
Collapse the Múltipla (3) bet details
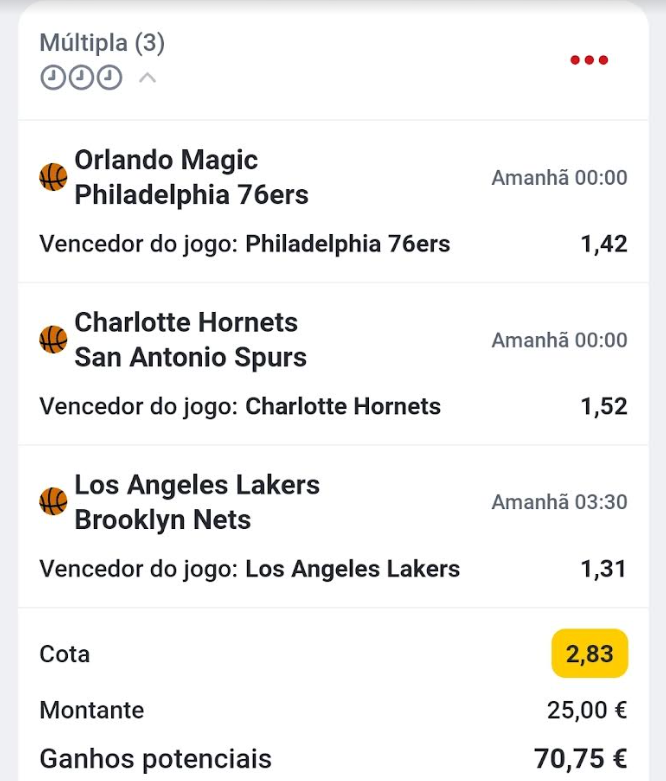[147, 78]
